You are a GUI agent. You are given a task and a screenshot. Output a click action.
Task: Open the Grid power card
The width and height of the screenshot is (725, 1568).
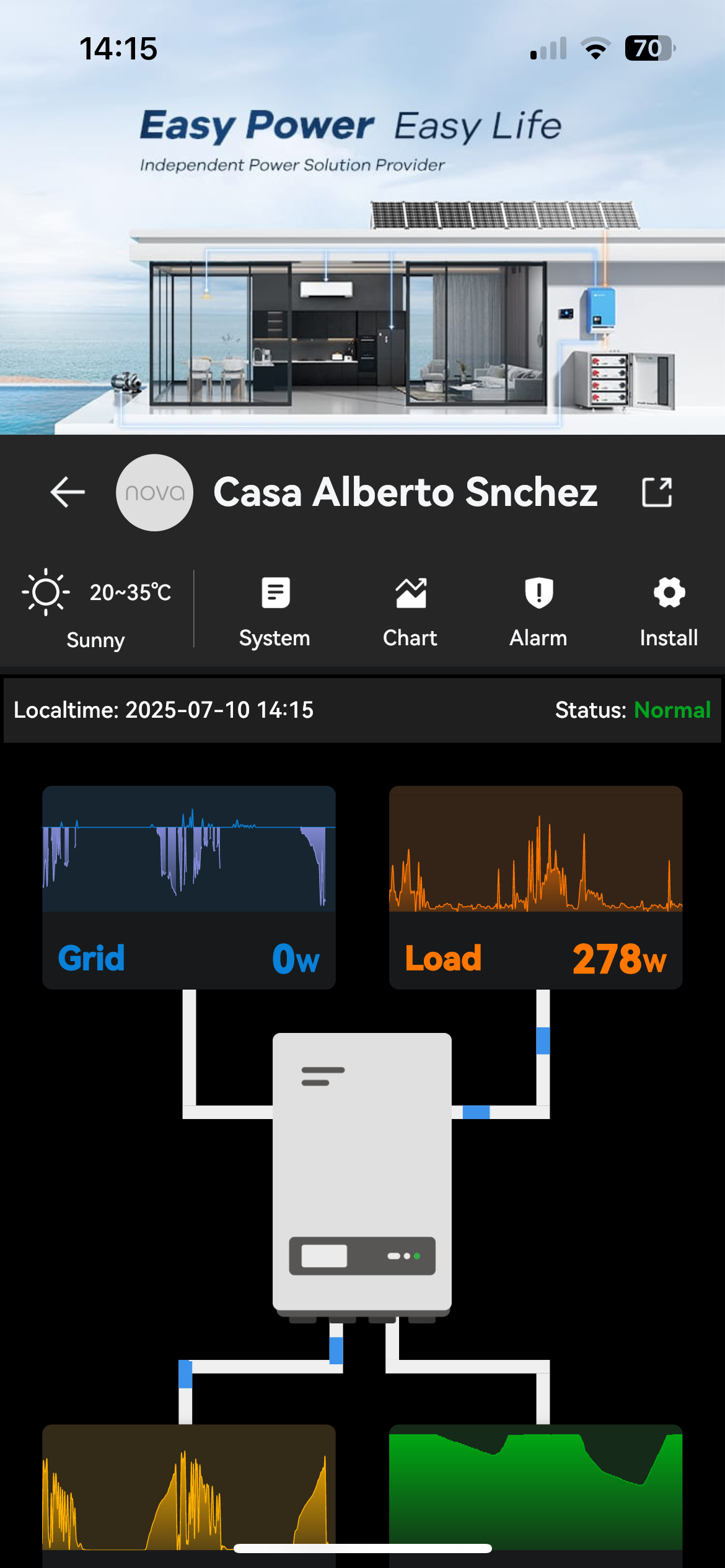[x=189, y=887]
